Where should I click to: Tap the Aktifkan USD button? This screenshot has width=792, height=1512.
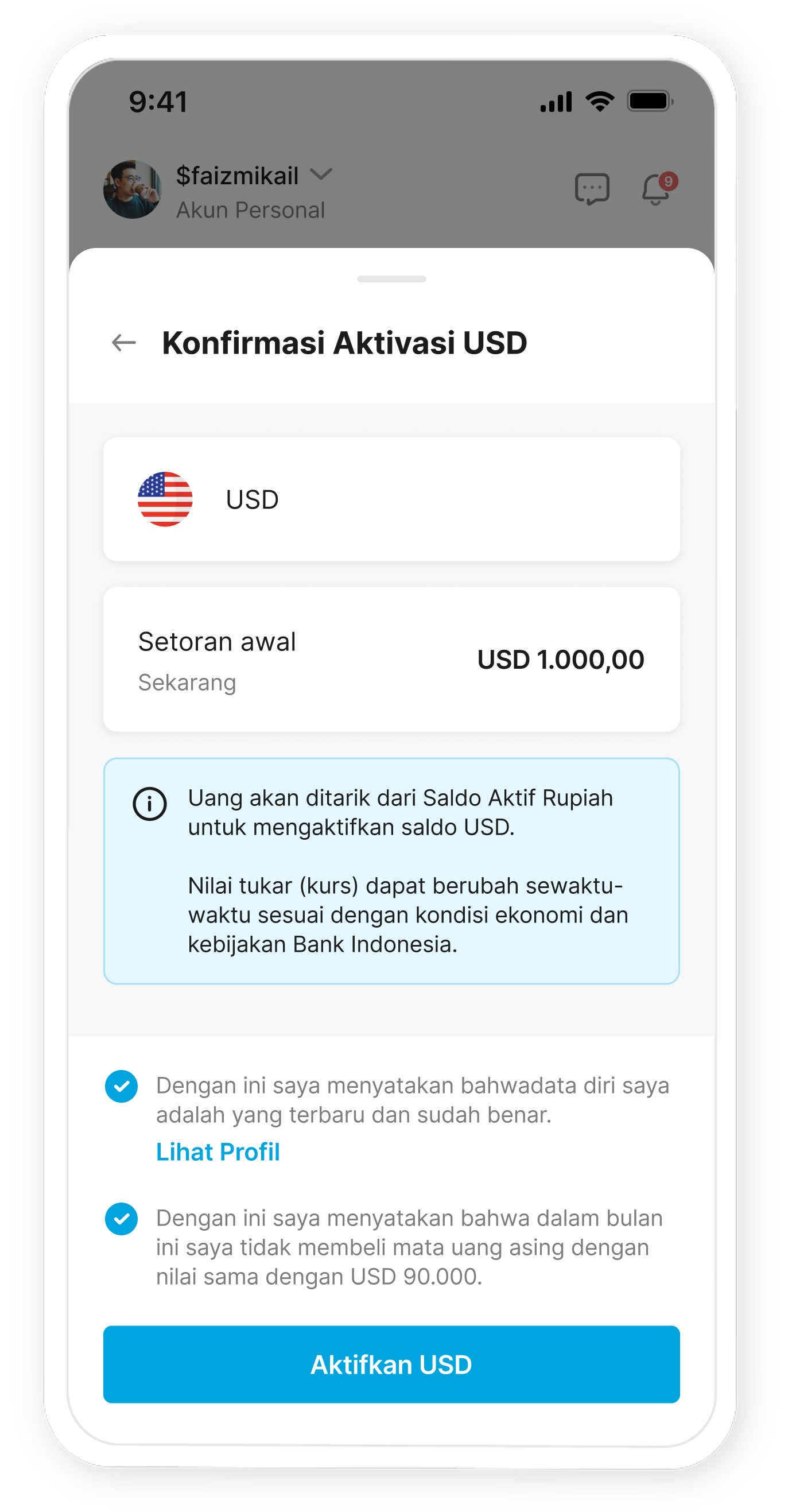(x=391, y=1364)
